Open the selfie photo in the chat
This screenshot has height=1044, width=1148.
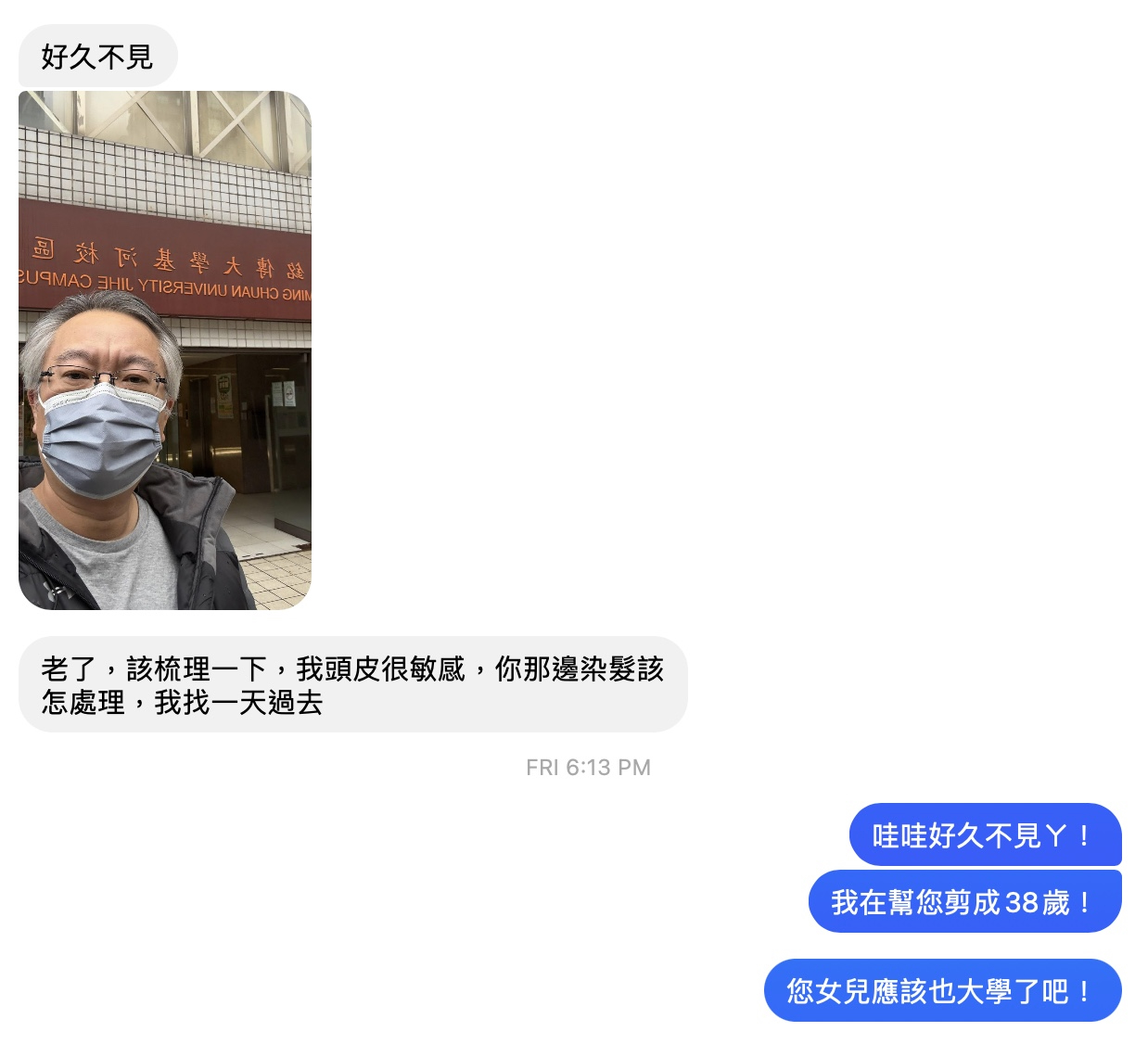165,350
